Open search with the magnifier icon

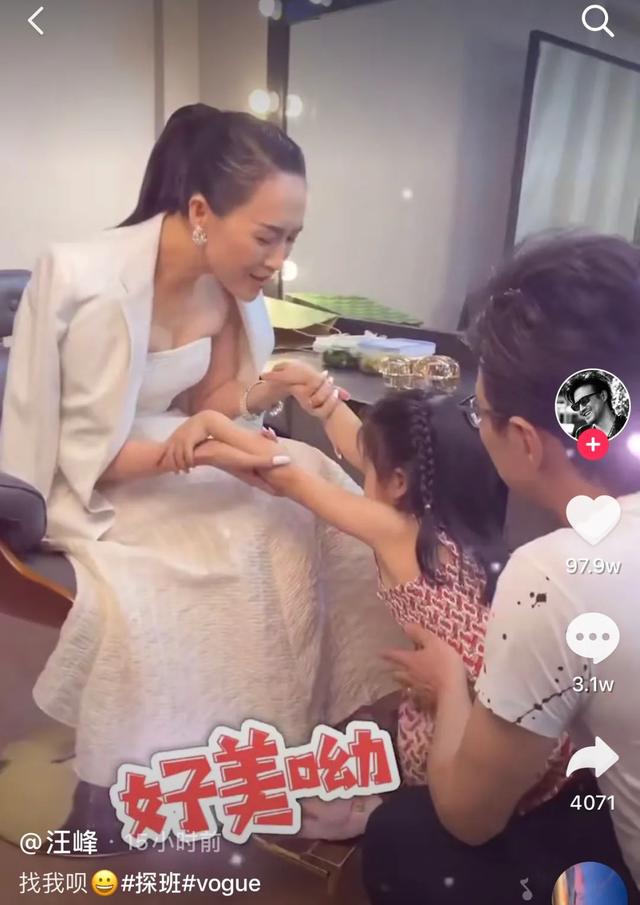[x=597, y=21]
